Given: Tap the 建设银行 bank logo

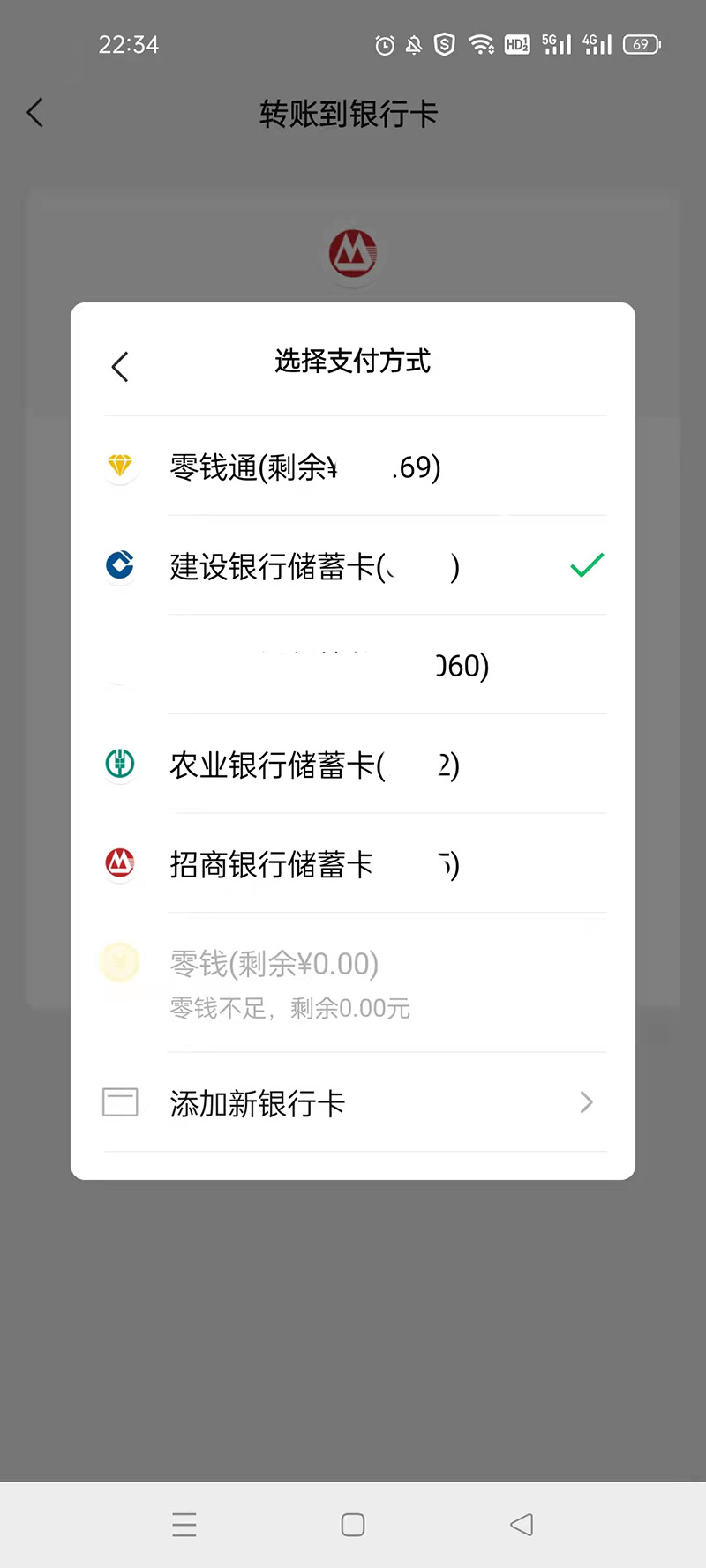Looking at the screenshot, I should click(120, 565).
